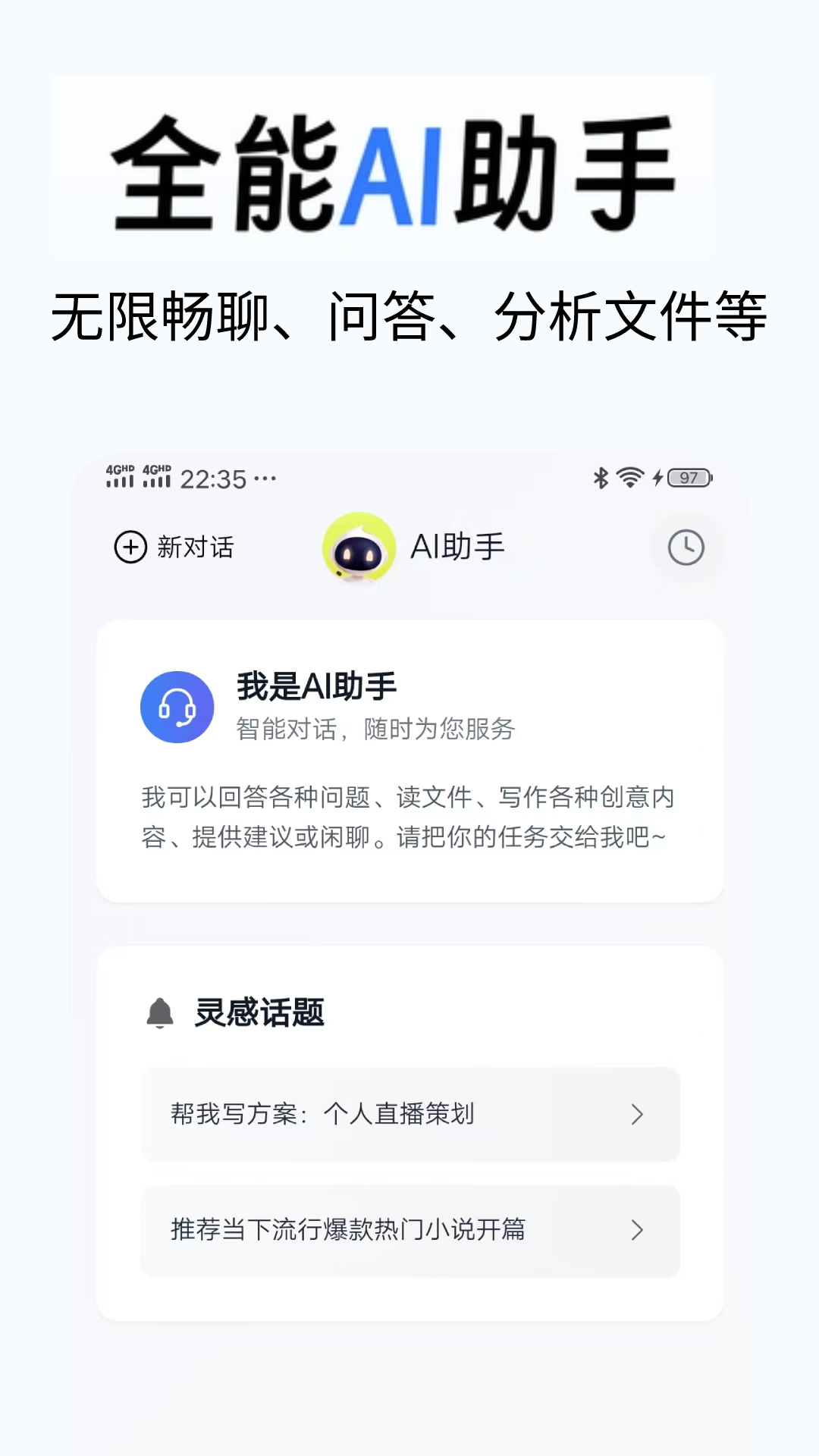Open conversation history via the clock icon

[x=685, y=548]
